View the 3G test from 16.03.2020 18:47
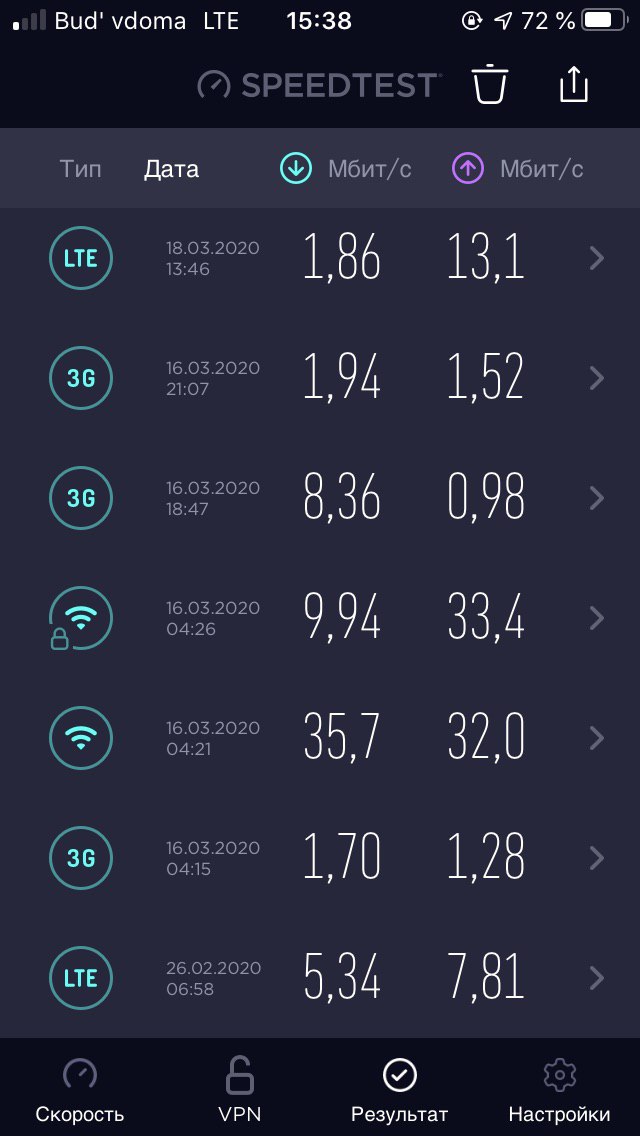Image resolution: width=640 pixels, height=1136 pixels. pos(320,498)
